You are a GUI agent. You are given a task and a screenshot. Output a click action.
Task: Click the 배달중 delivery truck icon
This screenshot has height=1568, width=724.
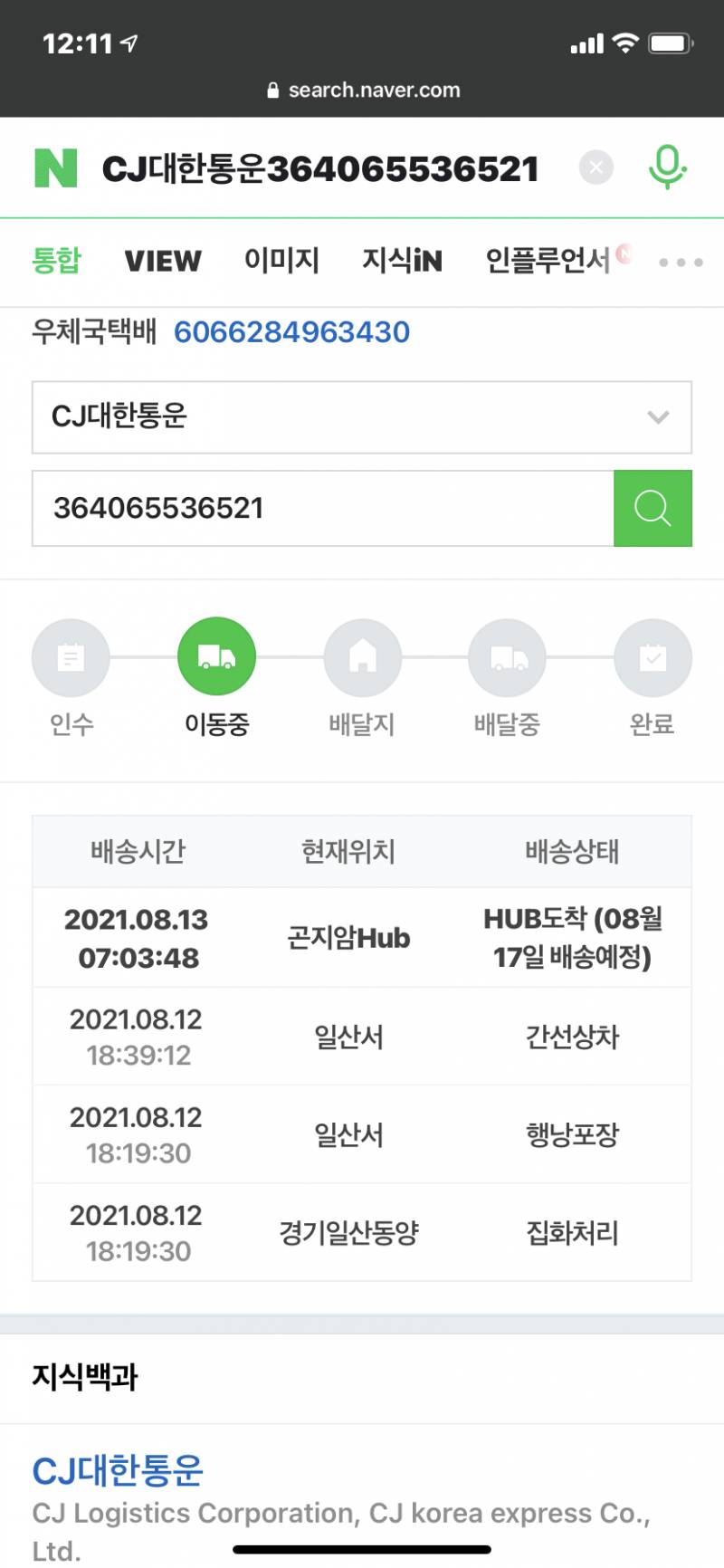pos(507,656)
